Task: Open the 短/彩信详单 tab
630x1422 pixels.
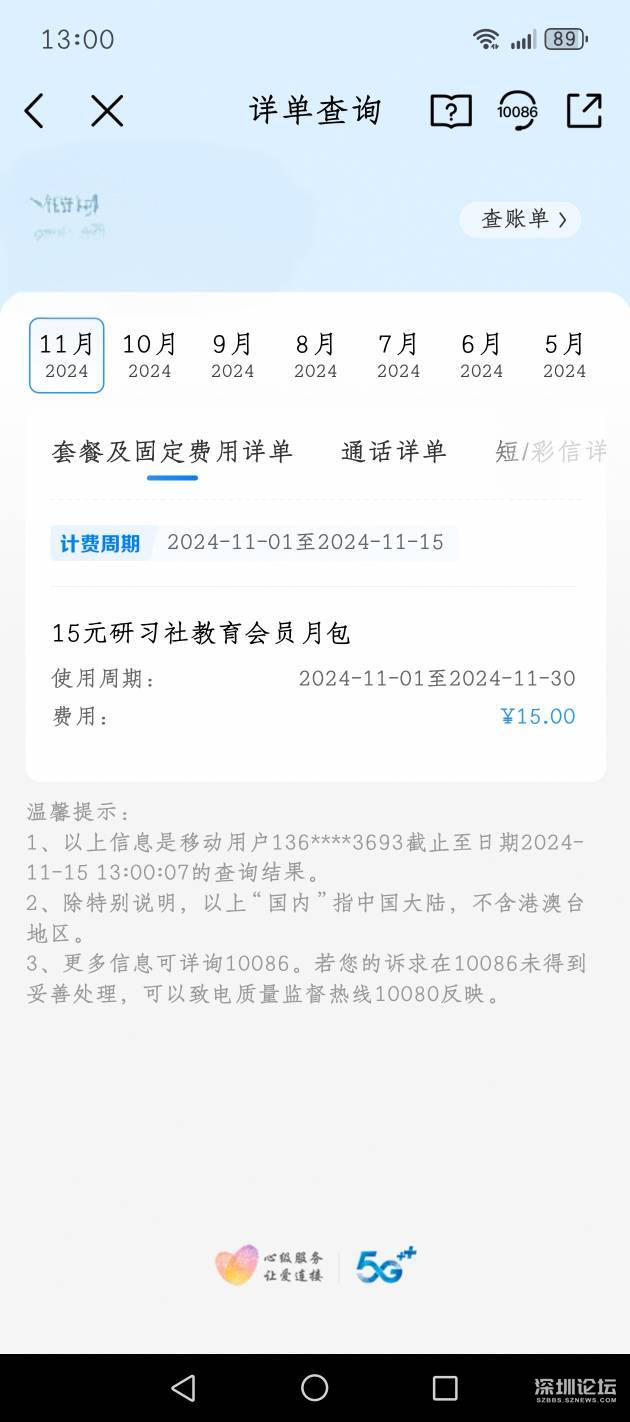Action: [551, 452]
